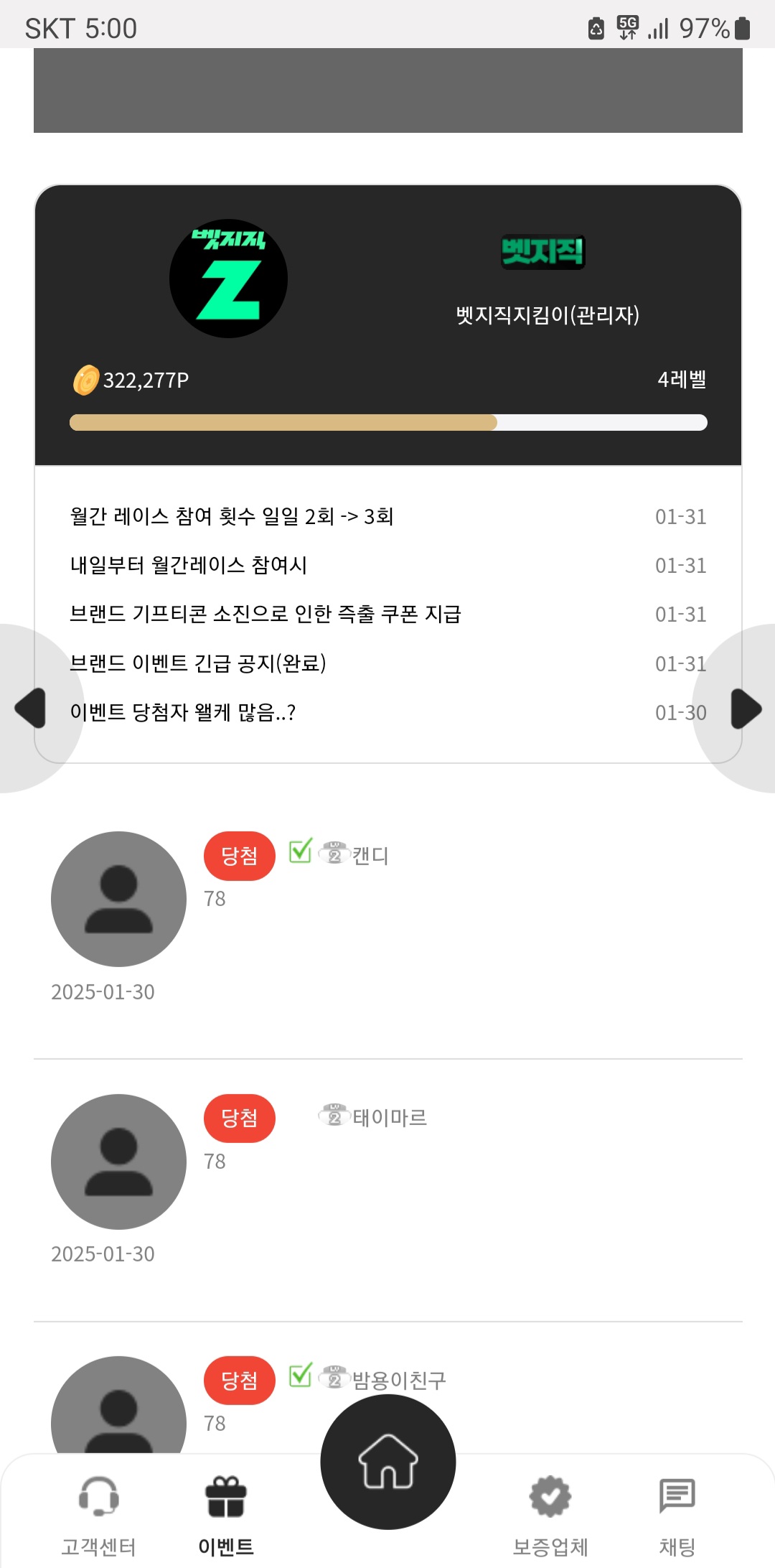775x1568 pixels.
Task: Open 캔디's winning entry
Action: point(370,855)
